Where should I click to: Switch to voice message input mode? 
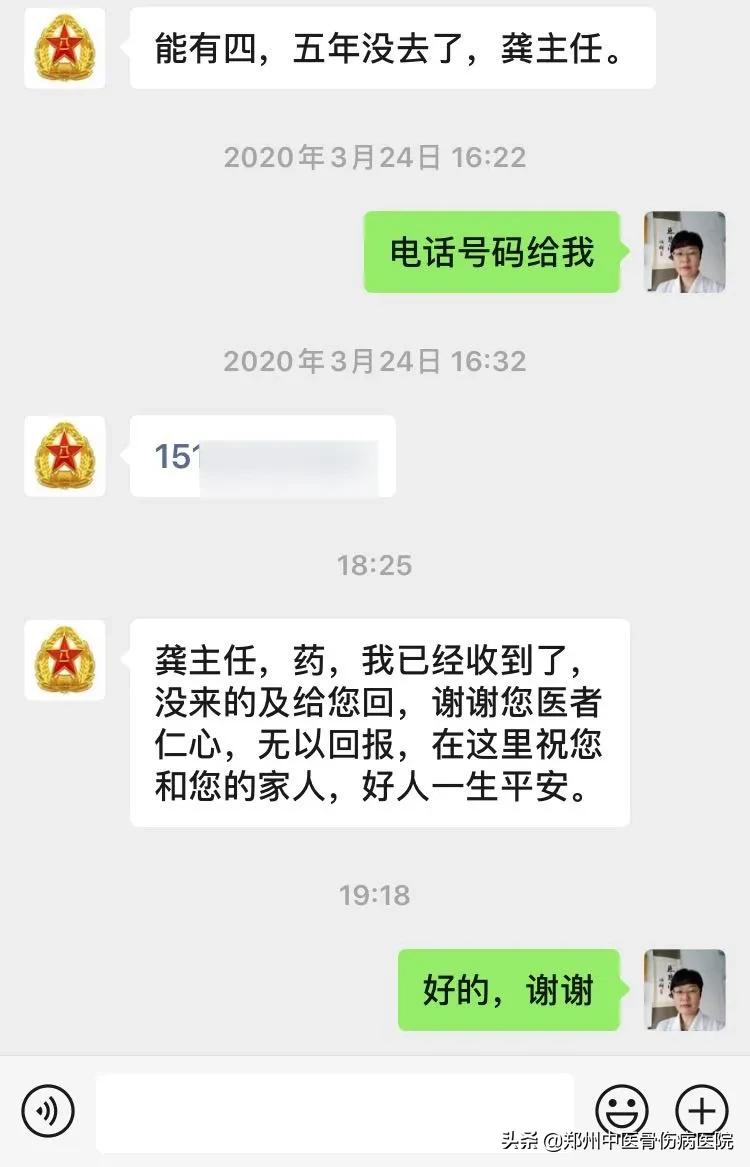46,1110
